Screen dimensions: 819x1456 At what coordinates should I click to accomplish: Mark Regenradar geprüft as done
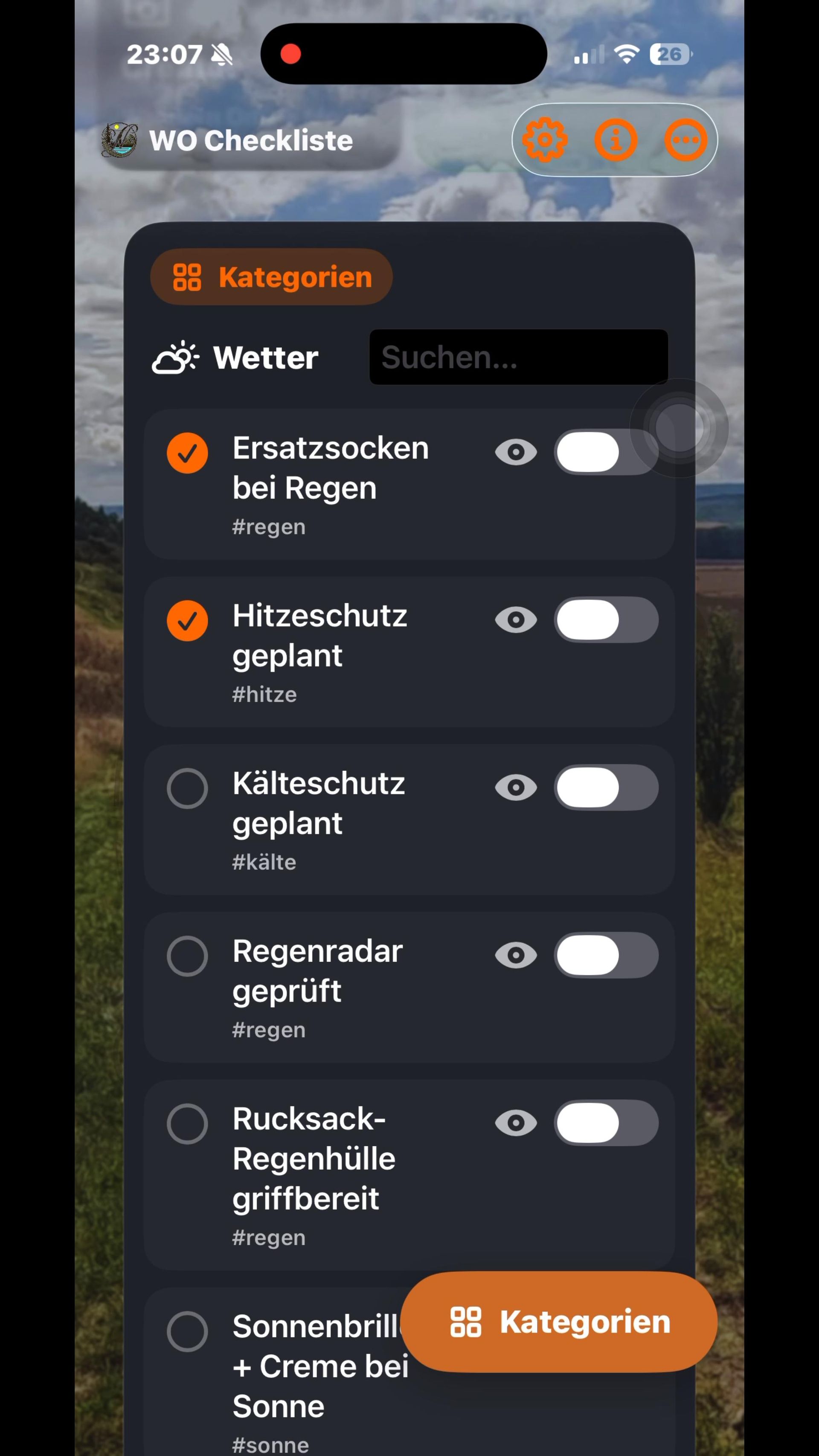pos(187,956)
